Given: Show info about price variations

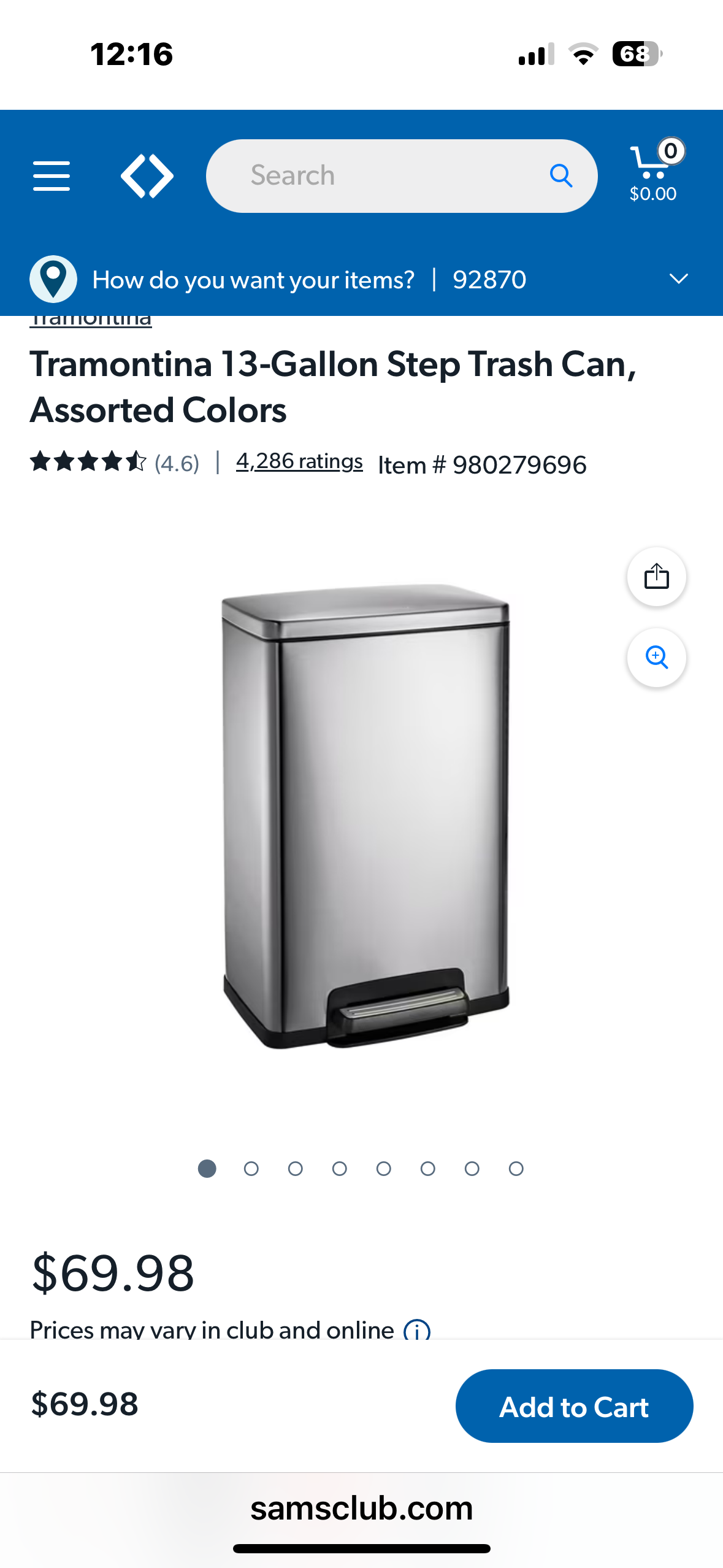Looking at the screenshot, I should 417,1329.
